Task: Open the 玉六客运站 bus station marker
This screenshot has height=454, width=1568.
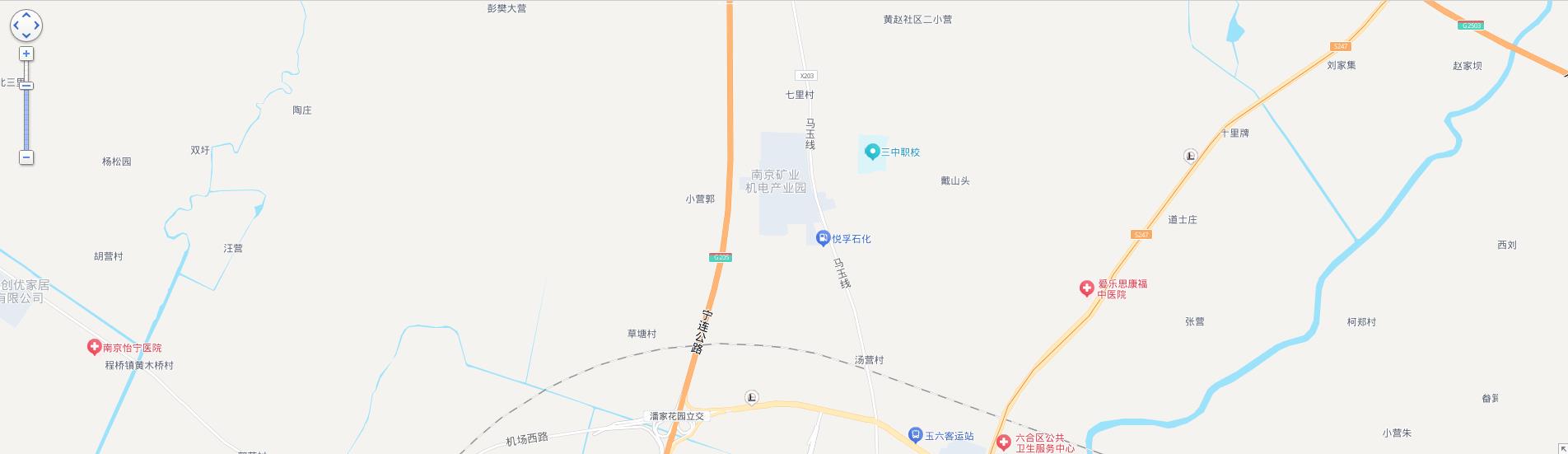Action: (915, 435)
